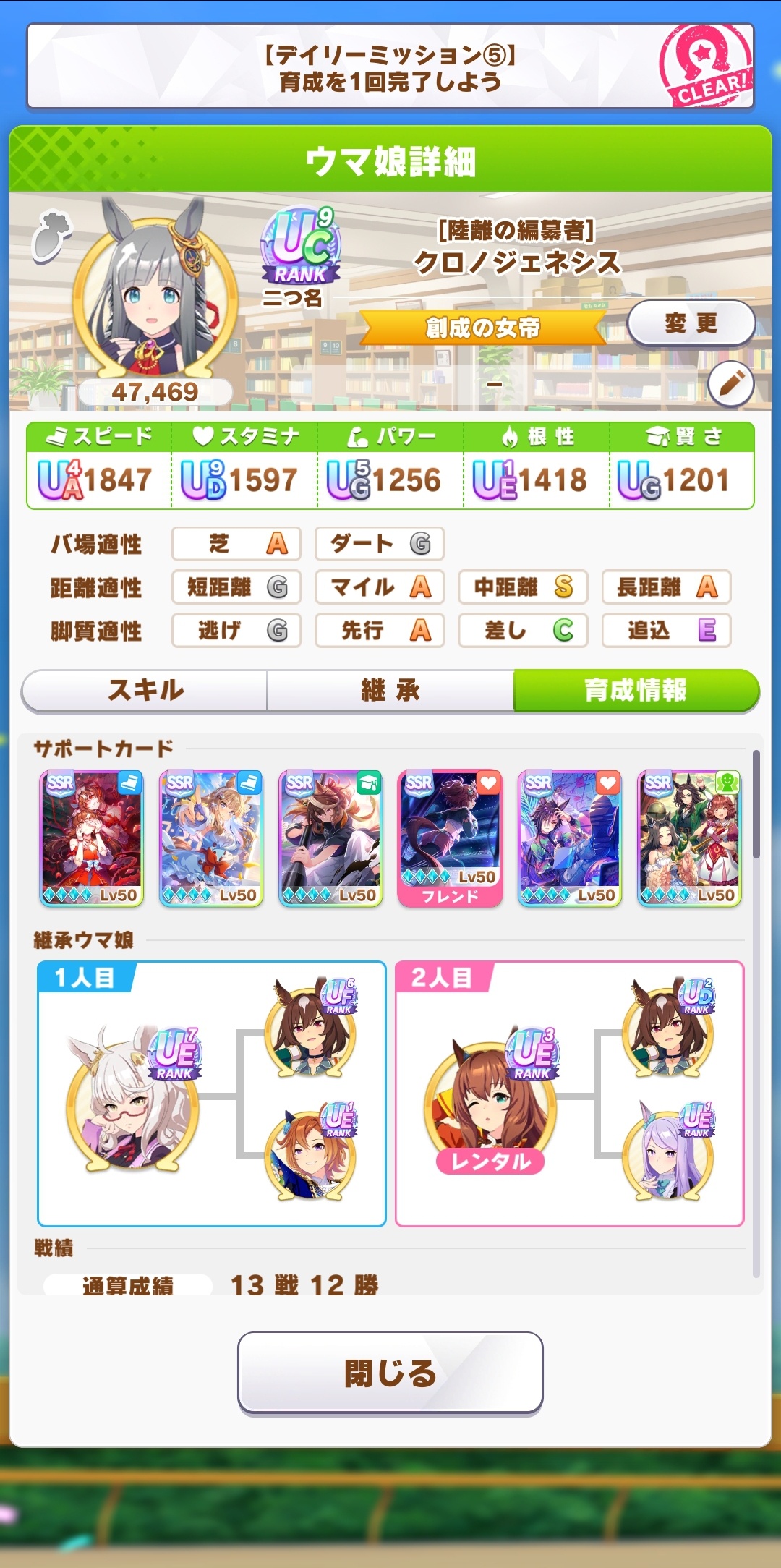Open the SSR support card with the graduation cap icon
The image size is (781, 1568).
click(x=330, y=838)
